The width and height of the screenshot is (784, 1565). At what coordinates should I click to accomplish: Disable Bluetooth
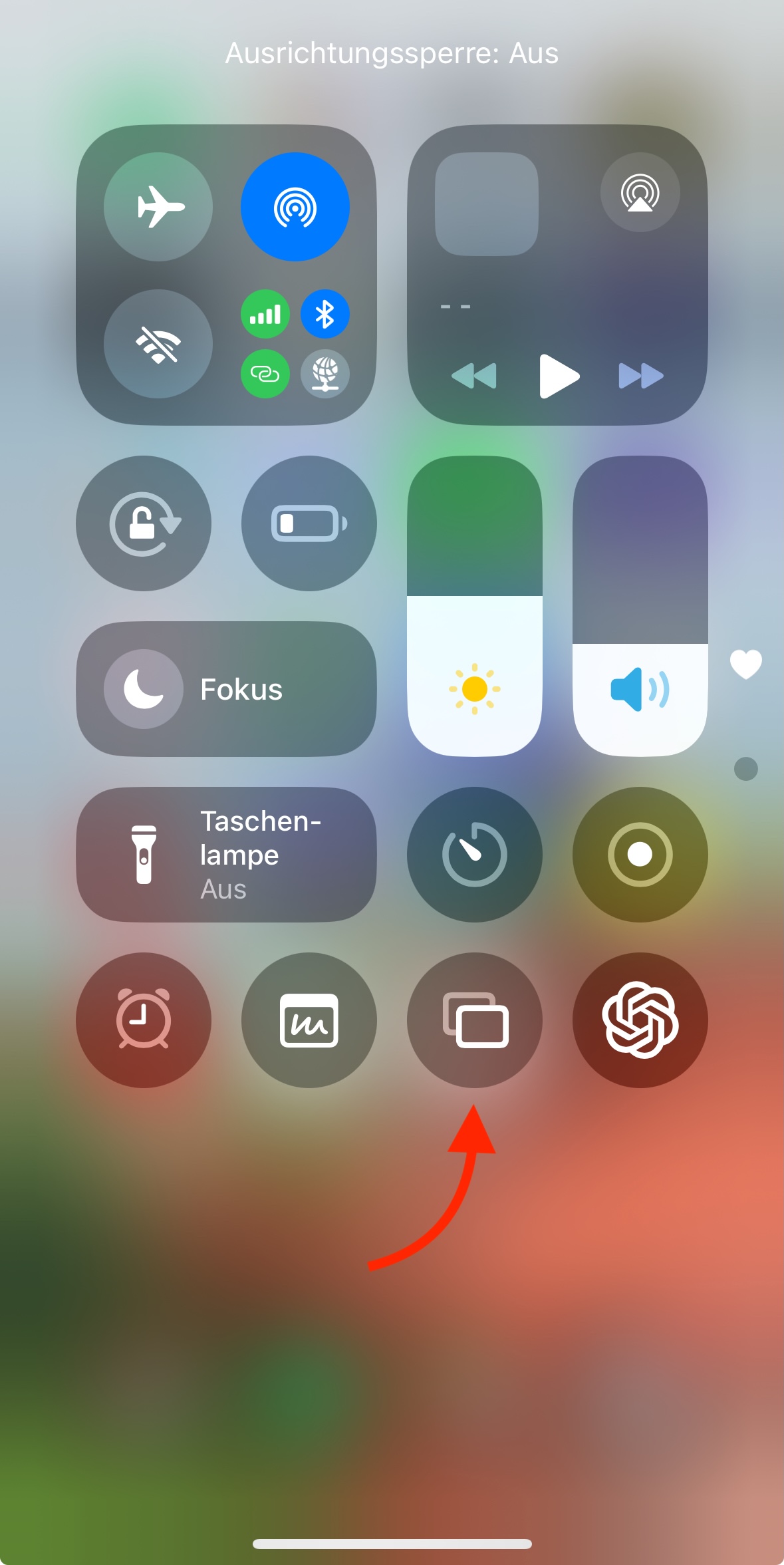tap(325, 314)
